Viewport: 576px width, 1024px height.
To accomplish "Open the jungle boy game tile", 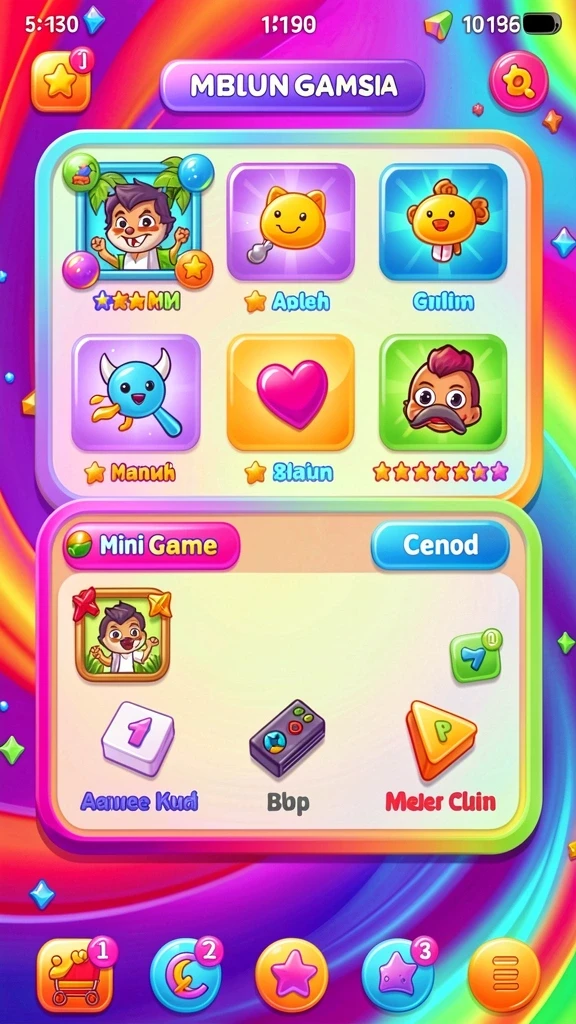I will pos(138,222).
